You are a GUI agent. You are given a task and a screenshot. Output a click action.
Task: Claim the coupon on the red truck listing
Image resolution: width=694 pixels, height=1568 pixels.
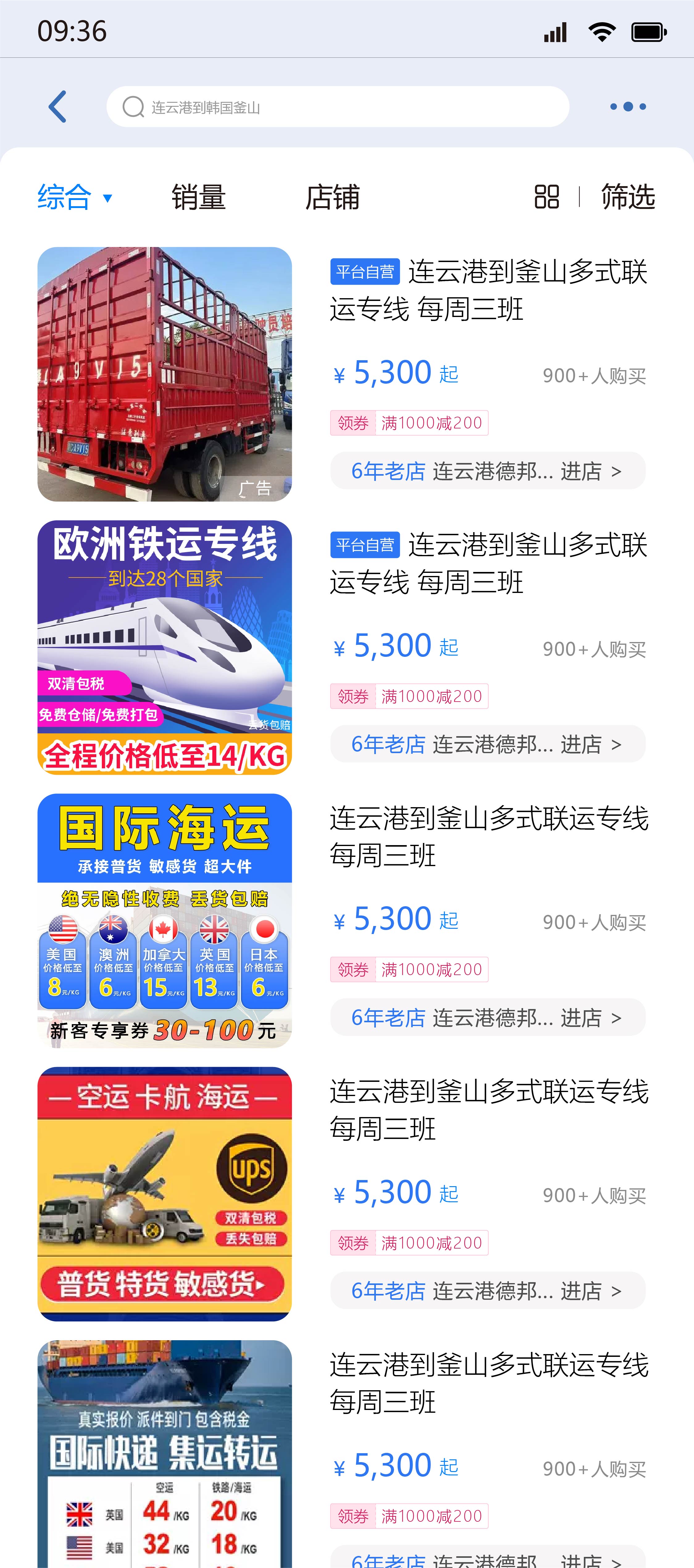tap(409, 423)
